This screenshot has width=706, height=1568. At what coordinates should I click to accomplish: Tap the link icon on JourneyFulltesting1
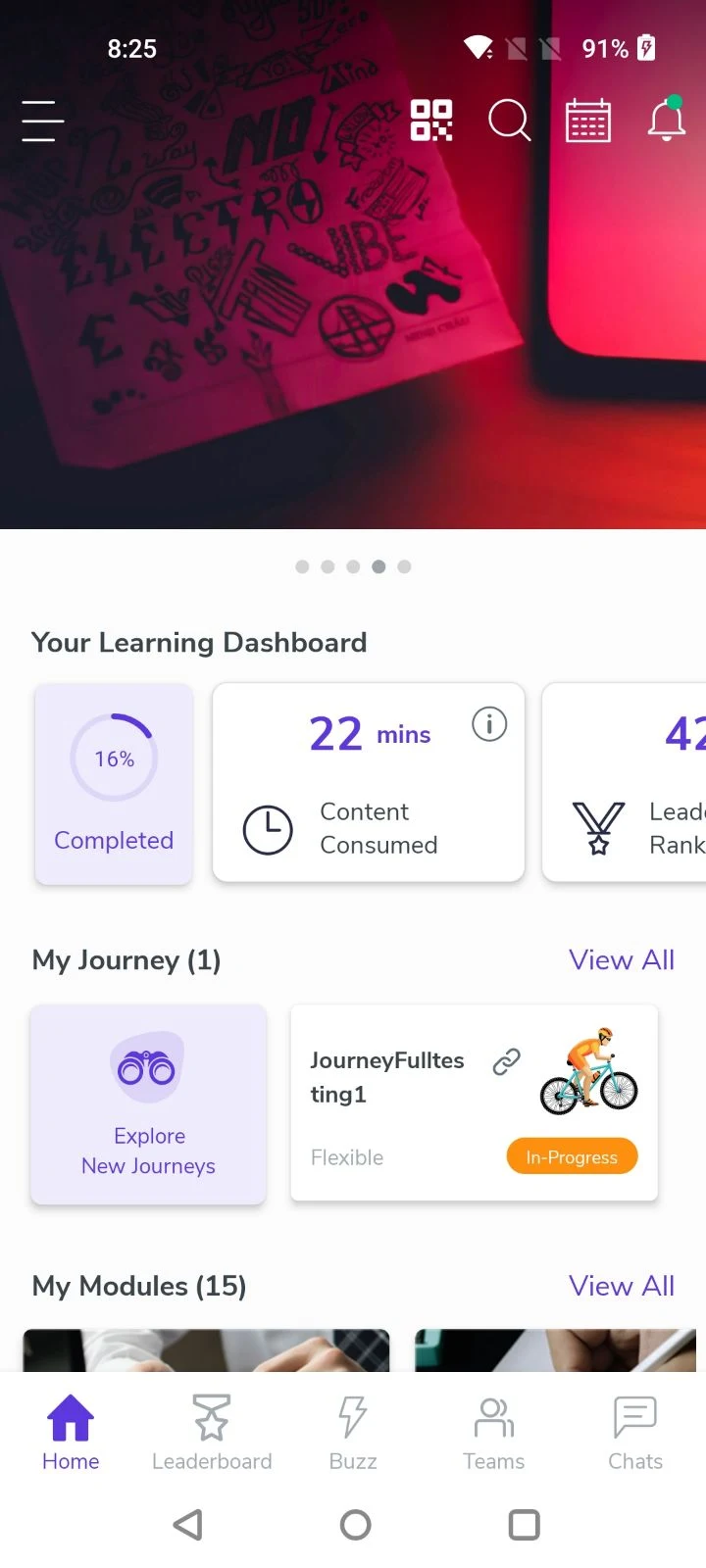coord(506,1061)
